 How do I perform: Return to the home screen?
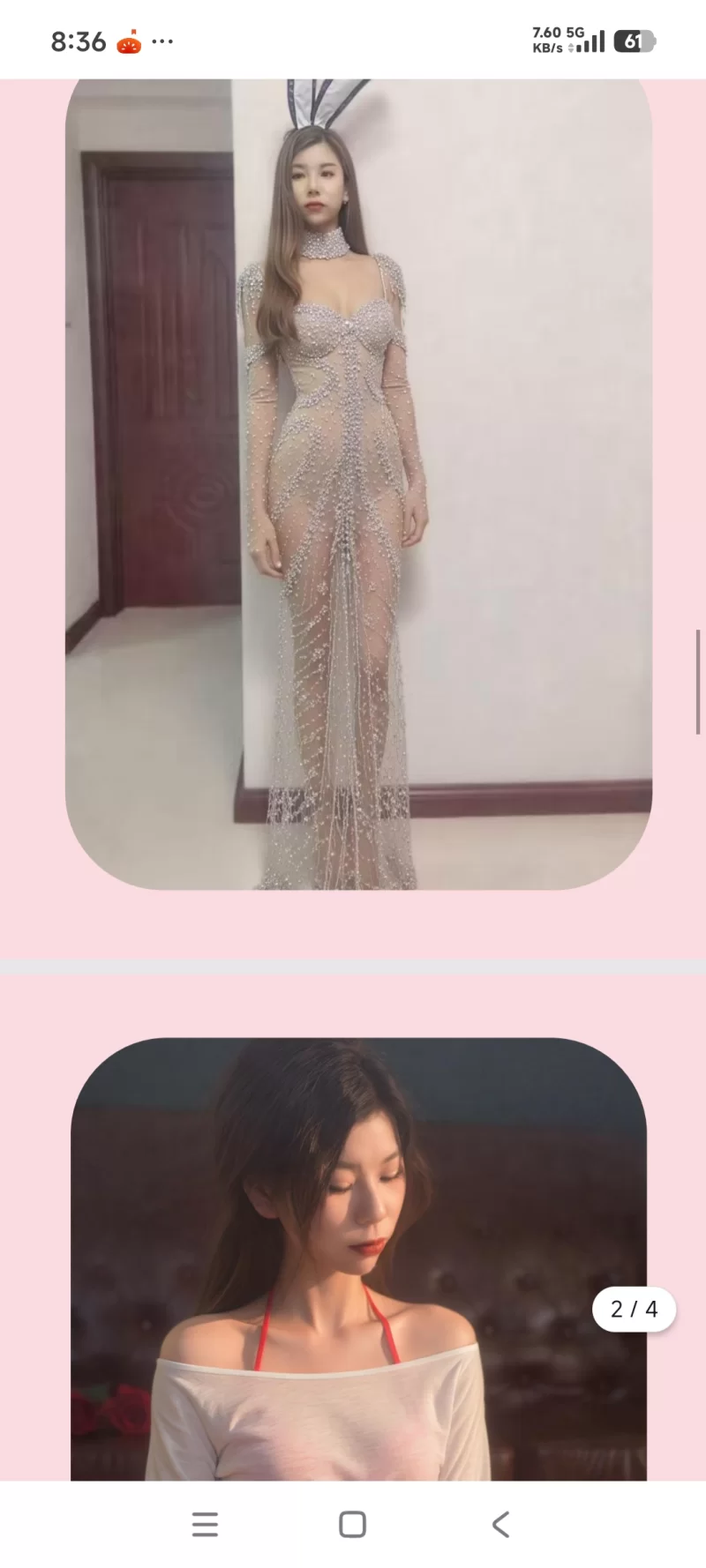click(352, 1524)
